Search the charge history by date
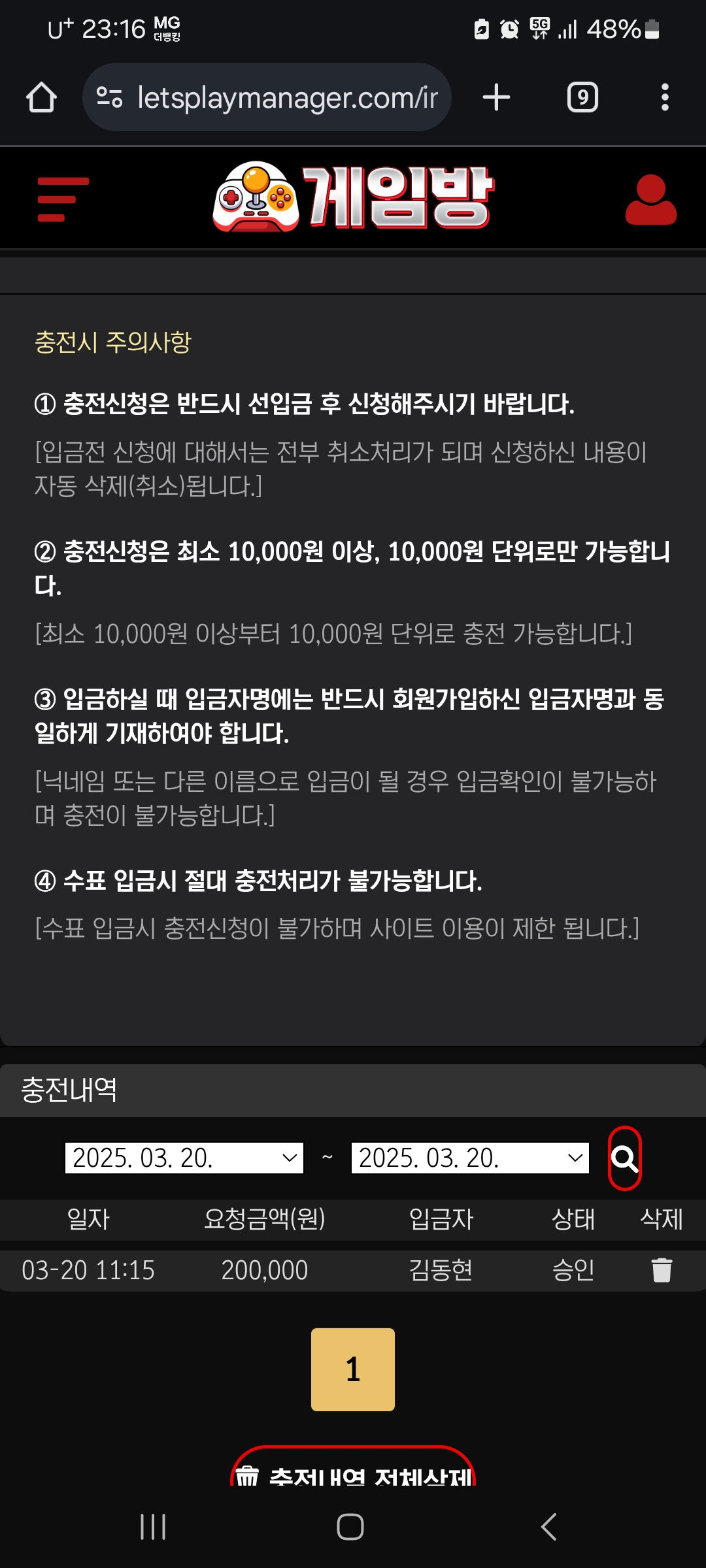 point(624,1158)
